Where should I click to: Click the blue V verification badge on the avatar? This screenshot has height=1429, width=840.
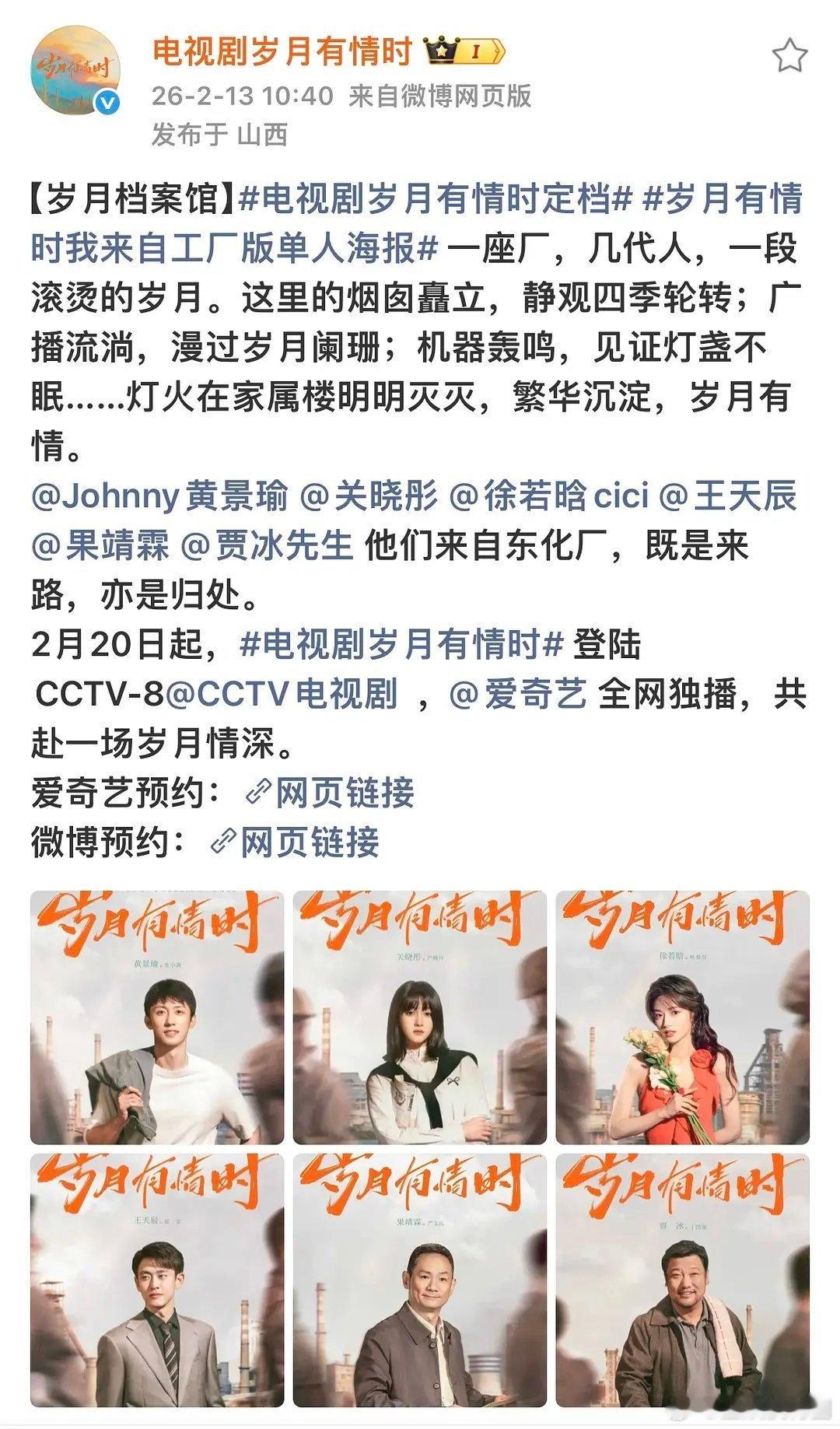click(108, 102)
